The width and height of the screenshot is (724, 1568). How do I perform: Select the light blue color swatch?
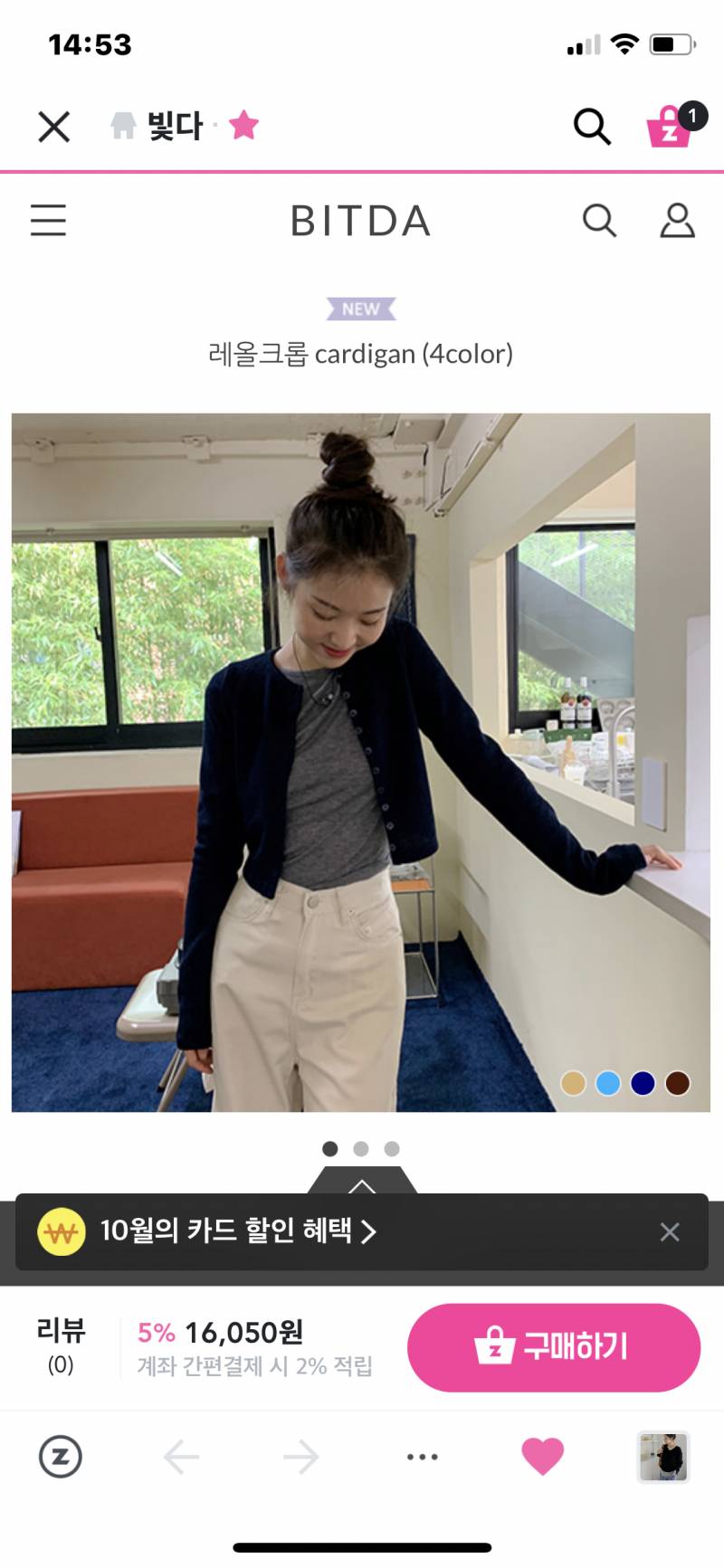click(608, 1083)
